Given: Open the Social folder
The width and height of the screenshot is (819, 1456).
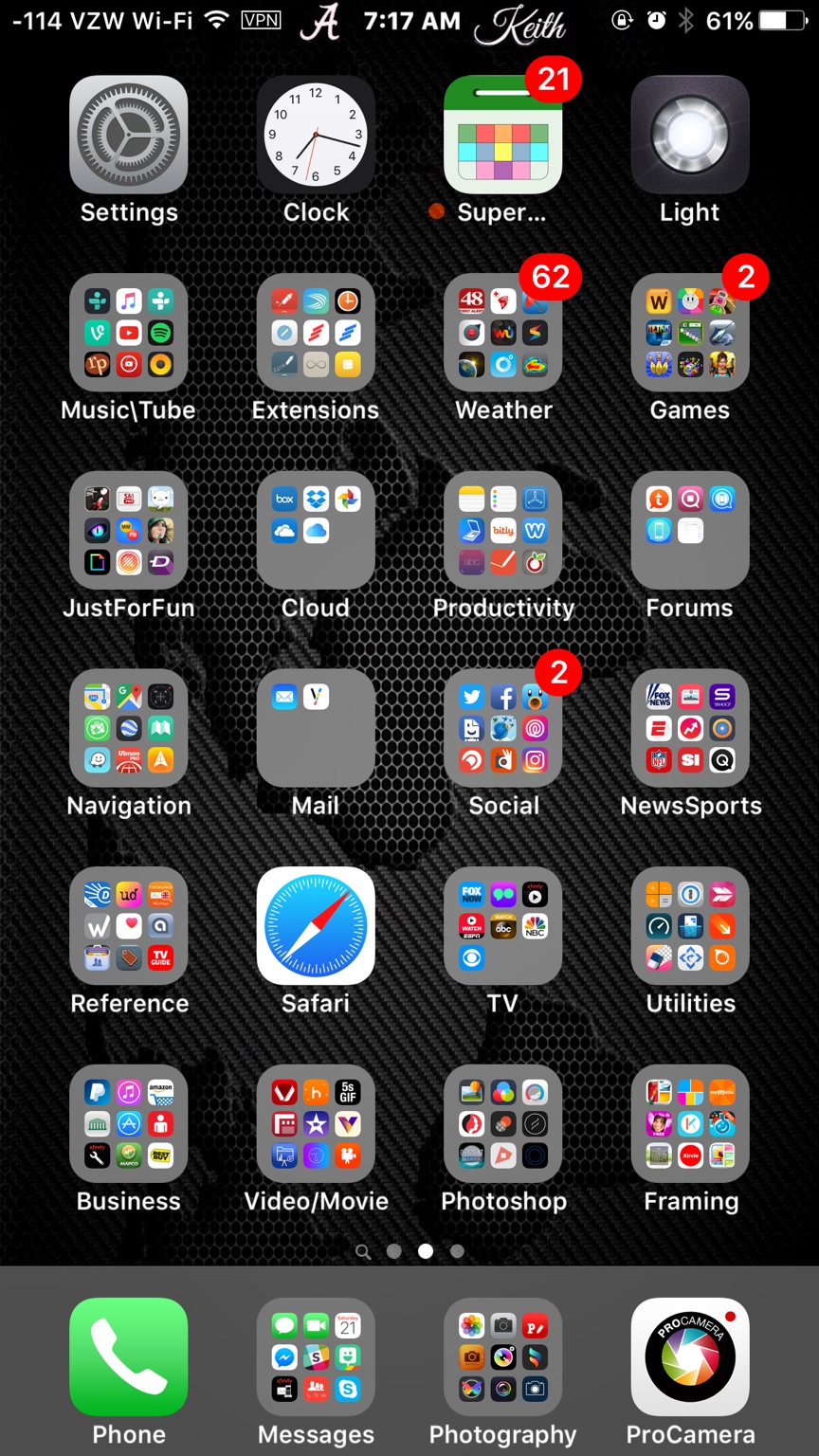Looking at the screenshot, I should 502,729.
